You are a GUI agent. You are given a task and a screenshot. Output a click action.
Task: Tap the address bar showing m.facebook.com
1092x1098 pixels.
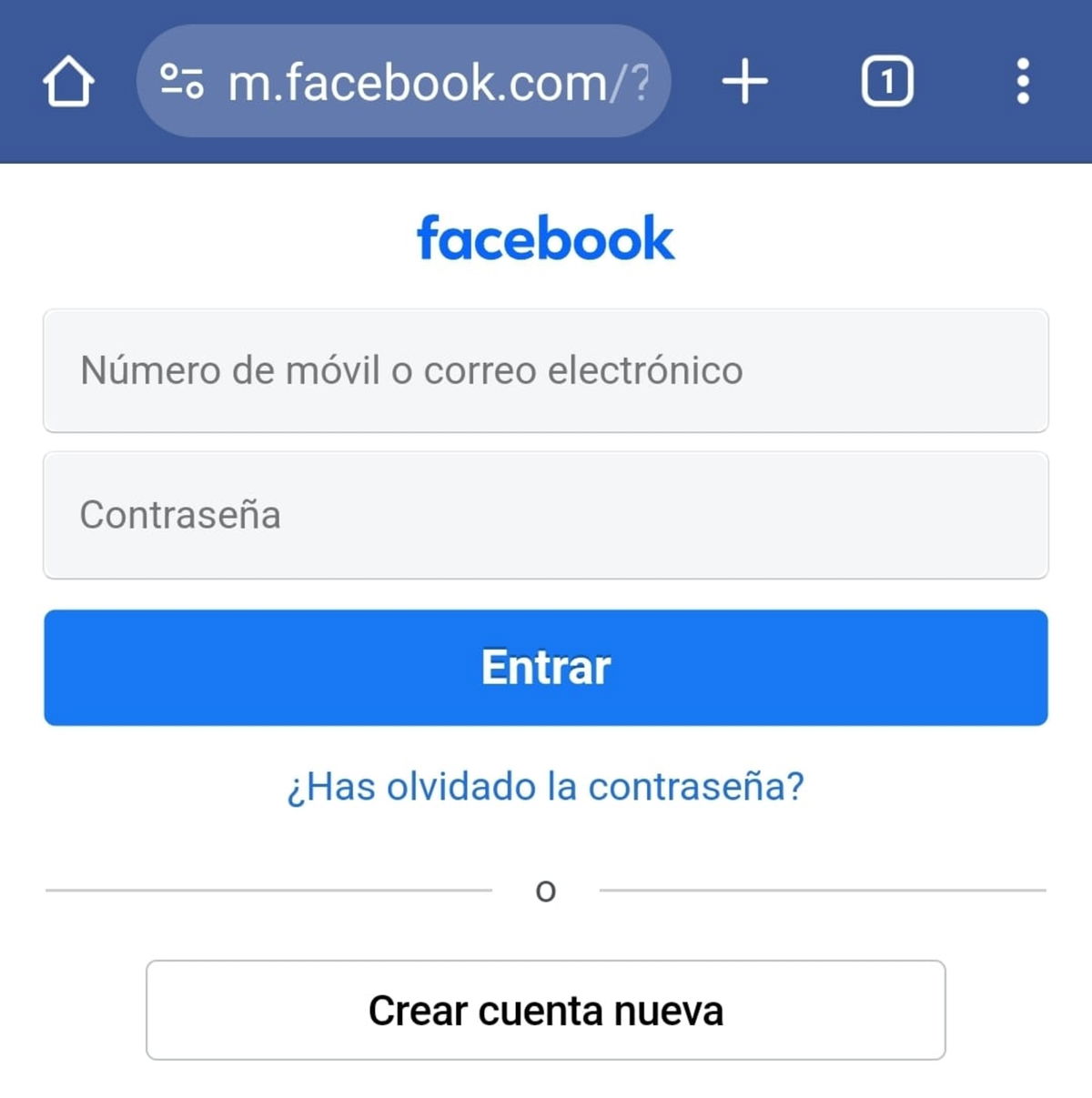click(437, 81)
